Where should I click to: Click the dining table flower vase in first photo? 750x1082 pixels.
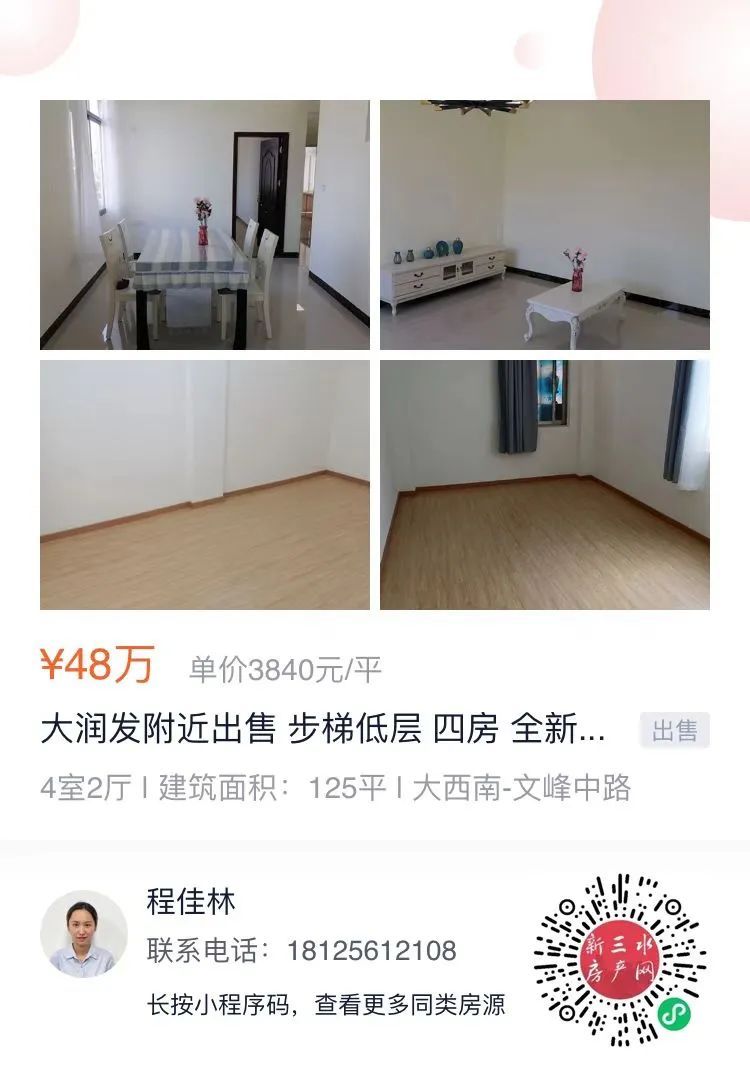tap(205, 225)
